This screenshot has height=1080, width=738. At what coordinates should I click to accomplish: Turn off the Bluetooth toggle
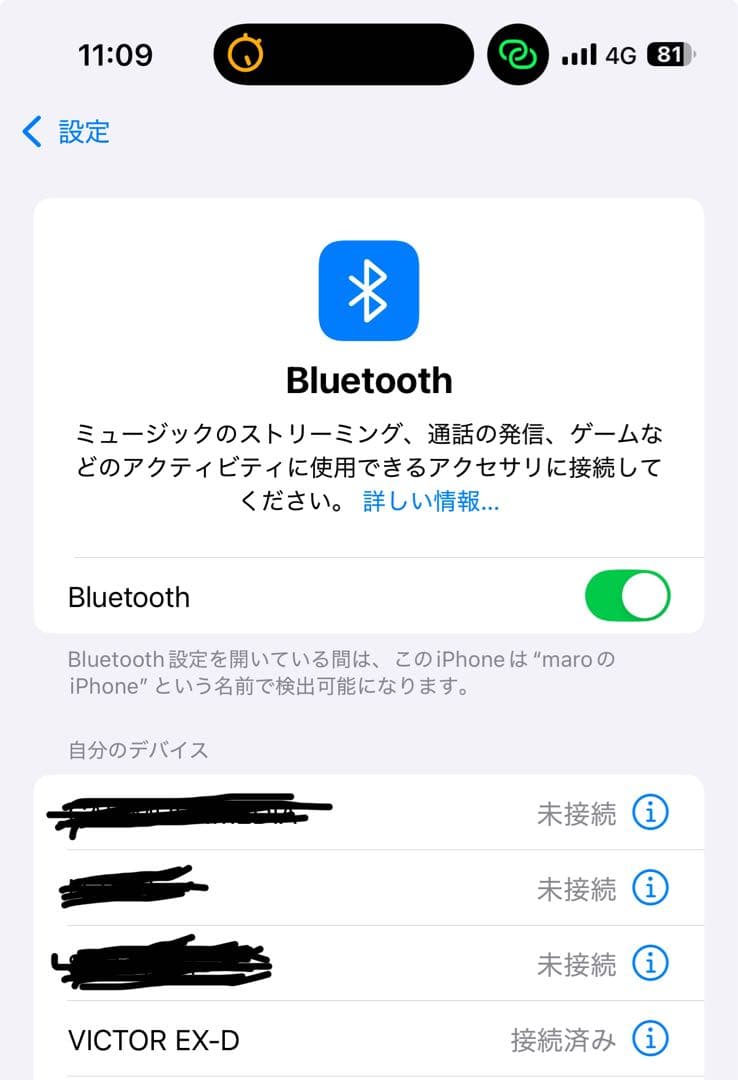pyautogui.click(x=627, y=595)
